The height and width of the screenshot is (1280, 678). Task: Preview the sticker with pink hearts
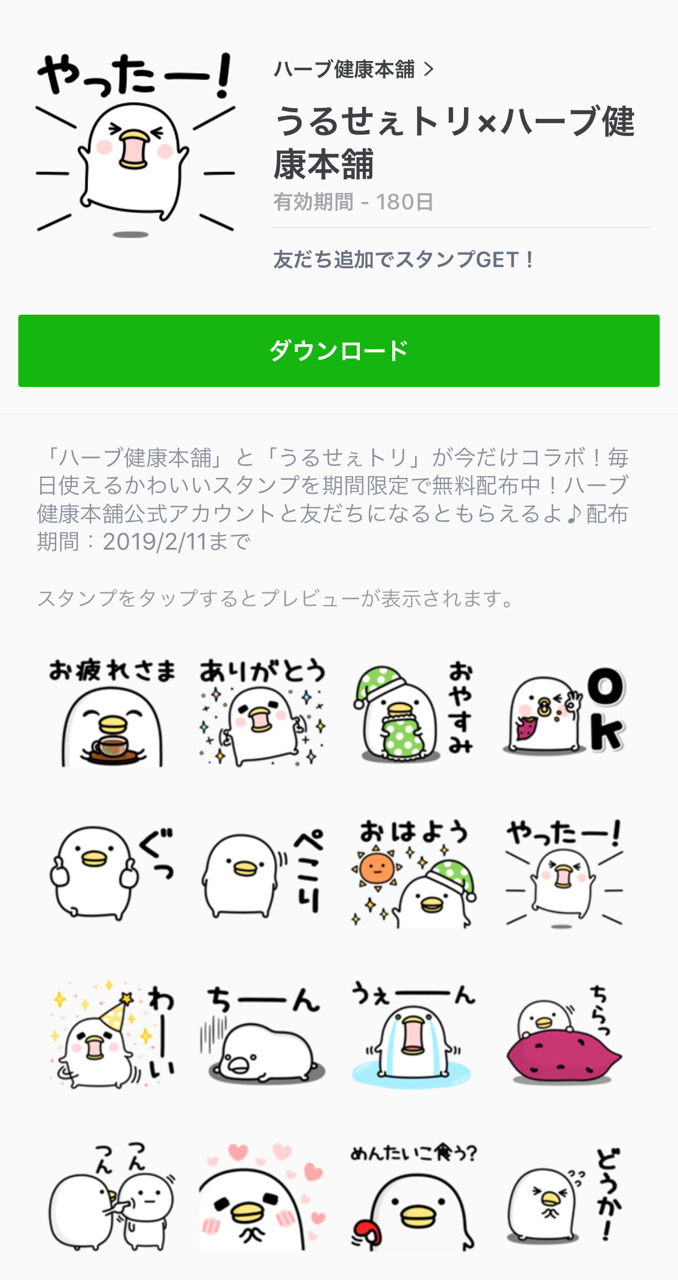click(x=262, y=1196)
